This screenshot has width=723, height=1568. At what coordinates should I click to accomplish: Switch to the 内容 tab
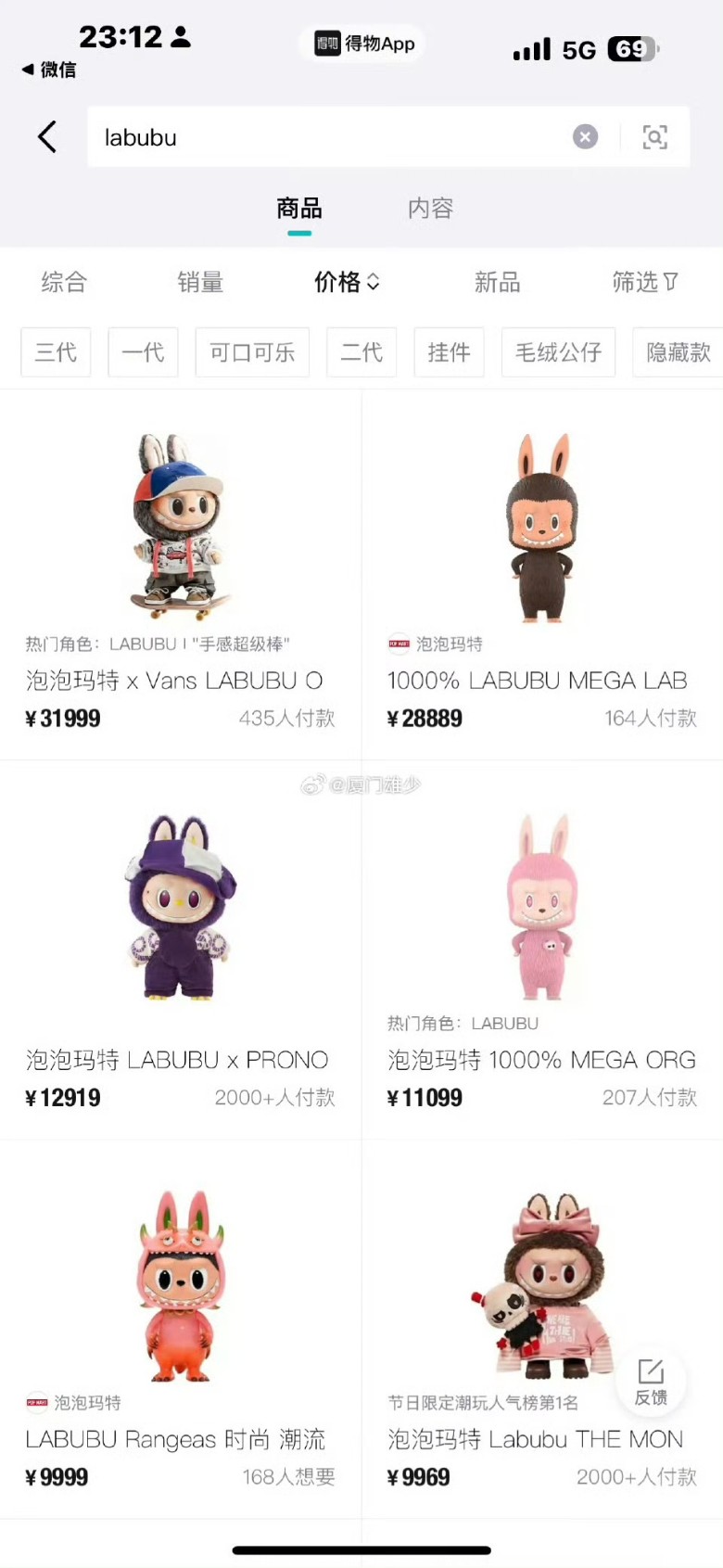430,209
